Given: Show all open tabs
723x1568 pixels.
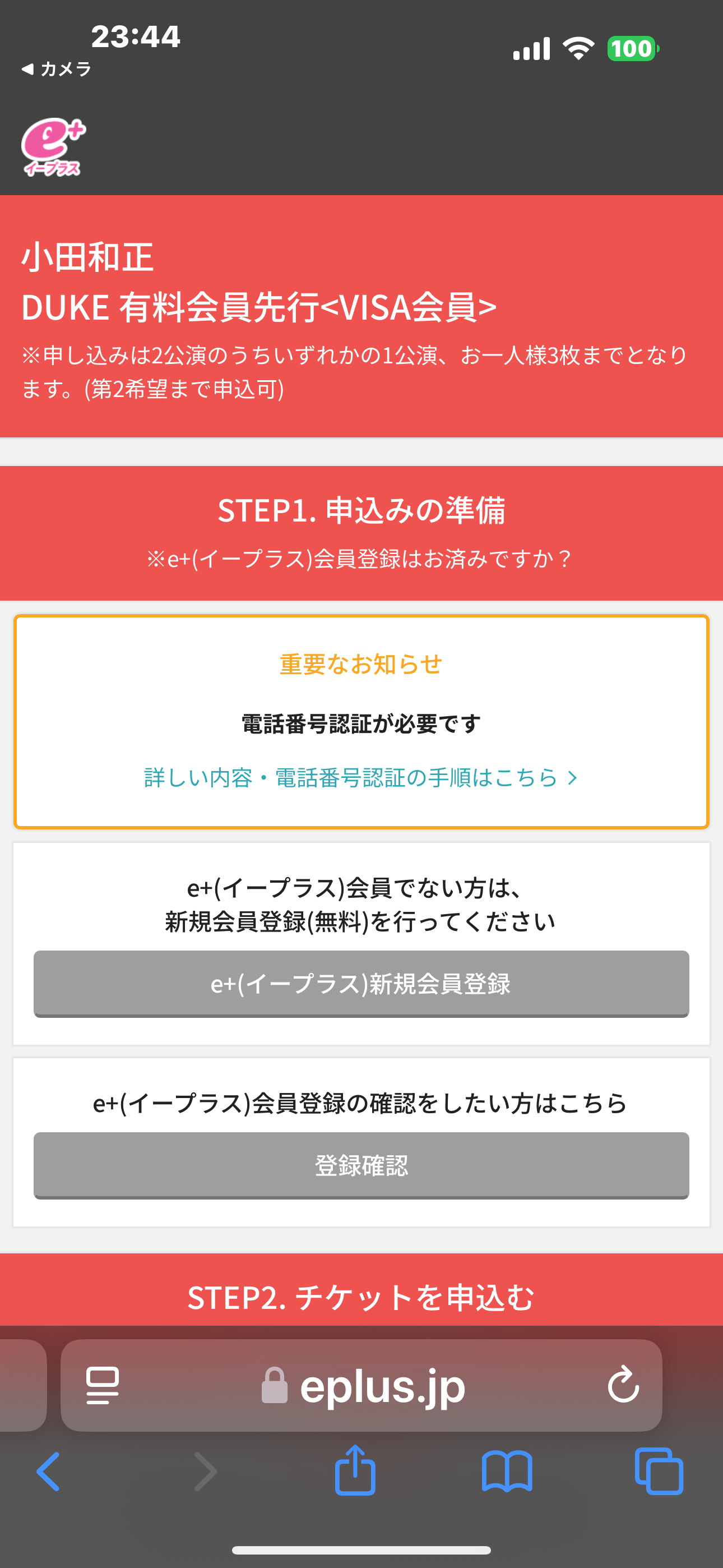Looking at the screenshot, I should (659, 1471).
